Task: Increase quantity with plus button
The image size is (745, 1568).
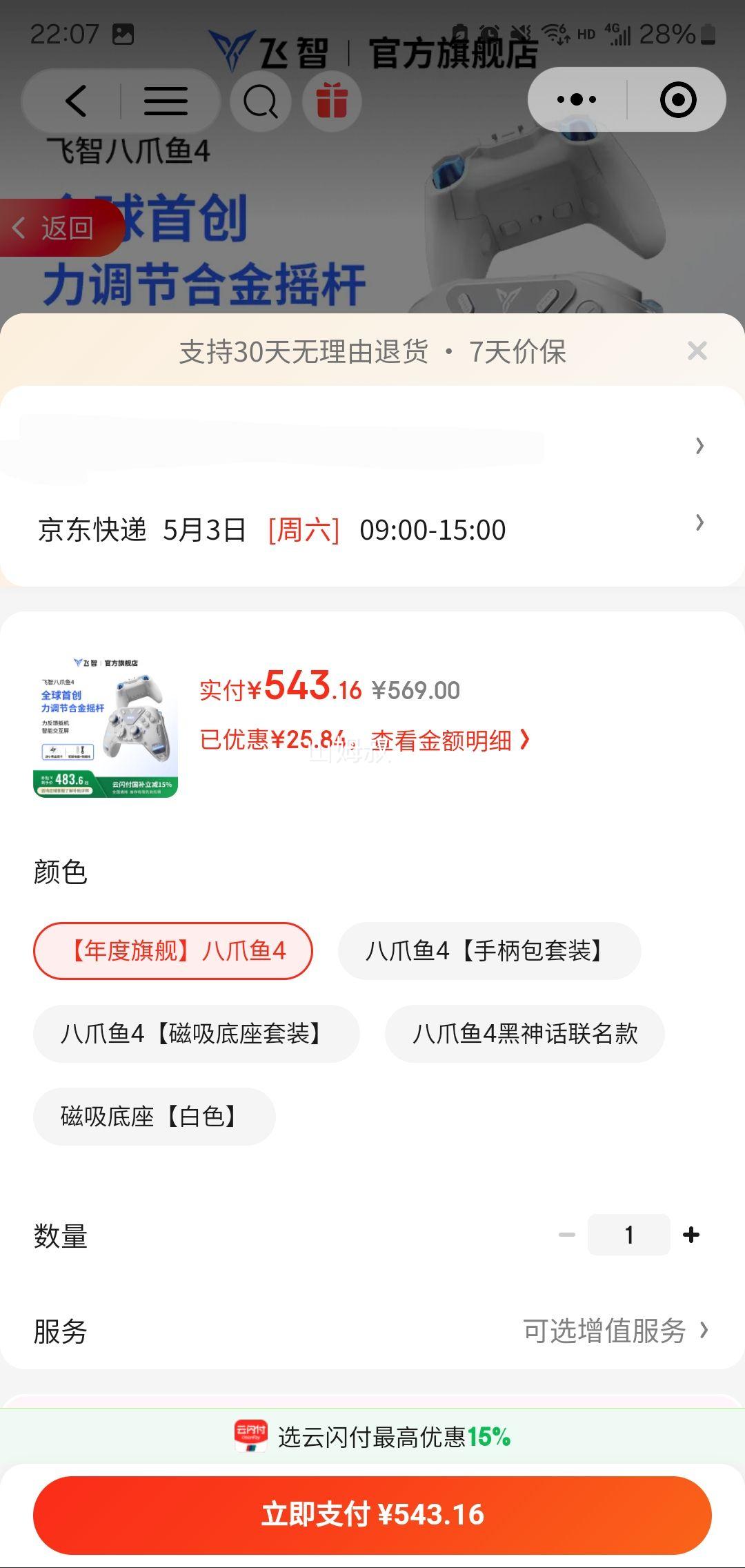Action: pos(691,1235)
